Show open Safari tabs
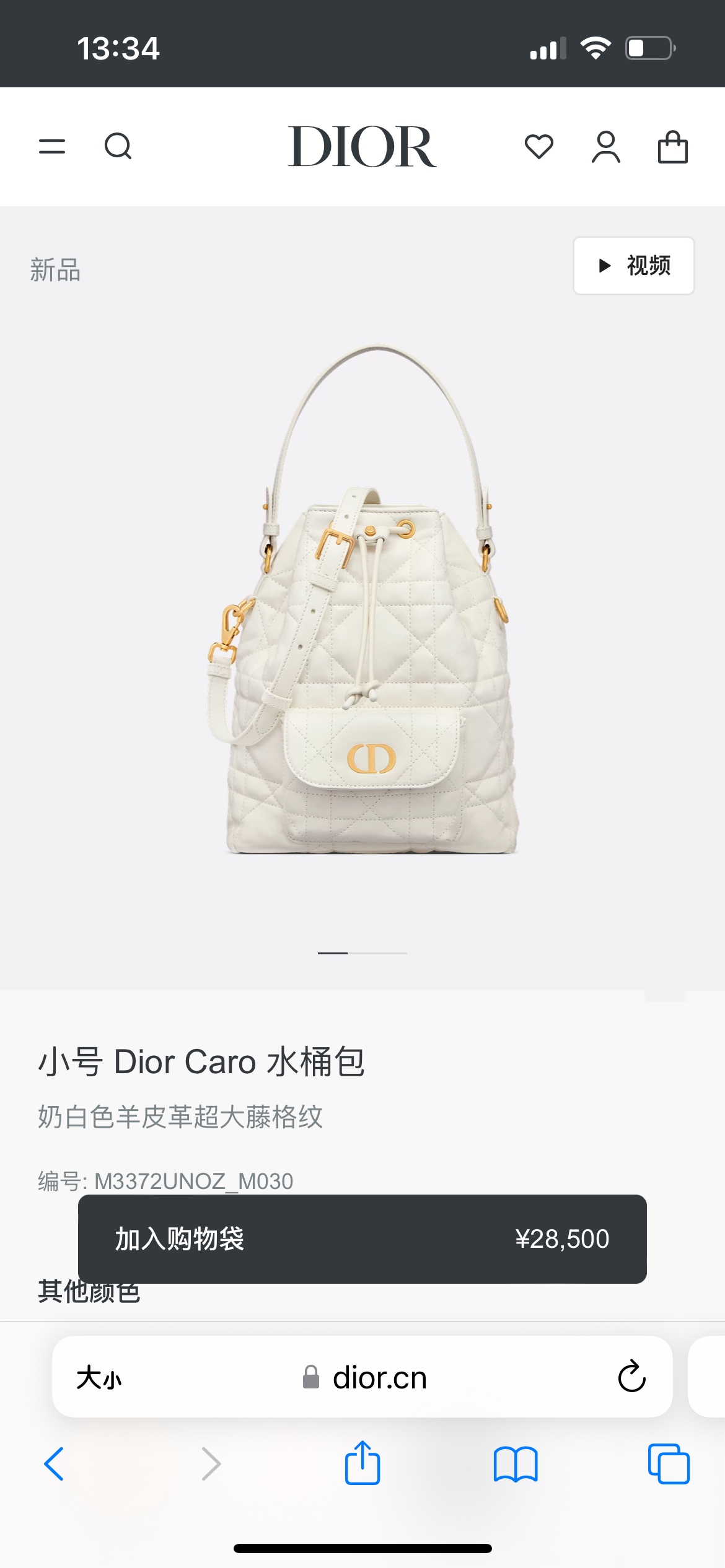725x1568 pixels. tap(669, 1465)
